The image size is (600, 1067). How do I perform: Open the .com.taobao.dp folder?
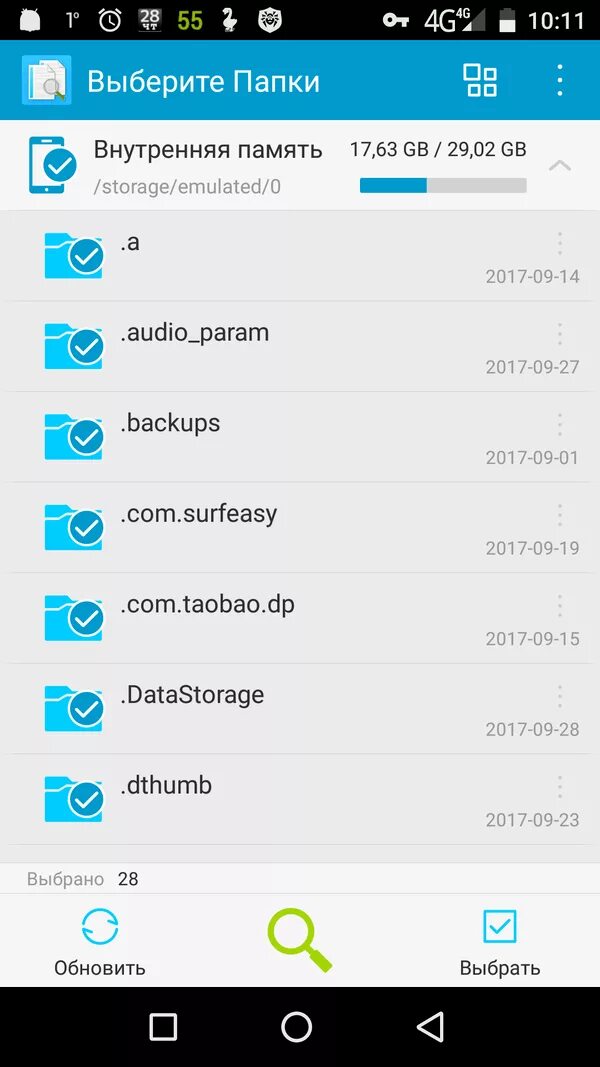click(300, 618)
